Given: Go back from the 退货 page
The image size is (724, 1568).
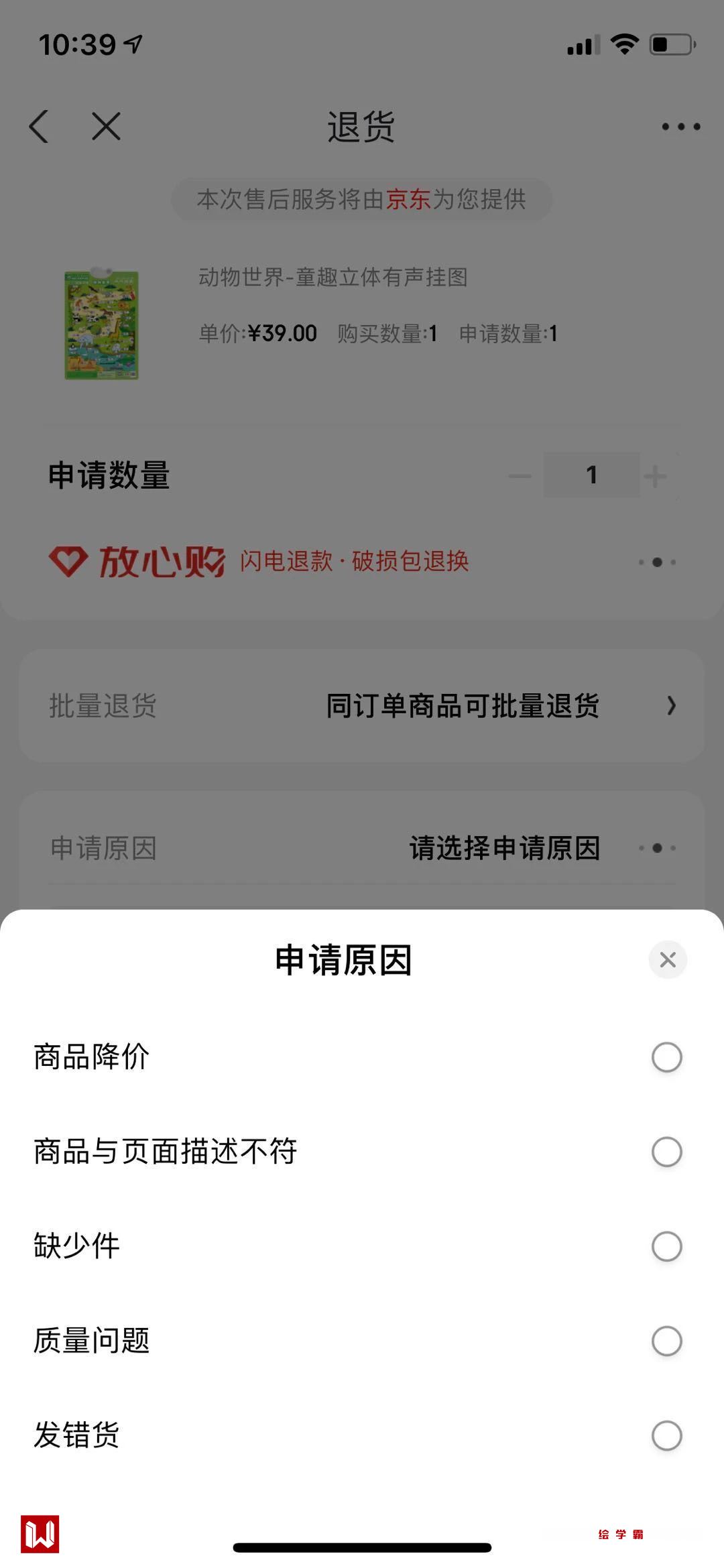Looking at the screenshot, I should pyautogui.click(x=40, y=126).
